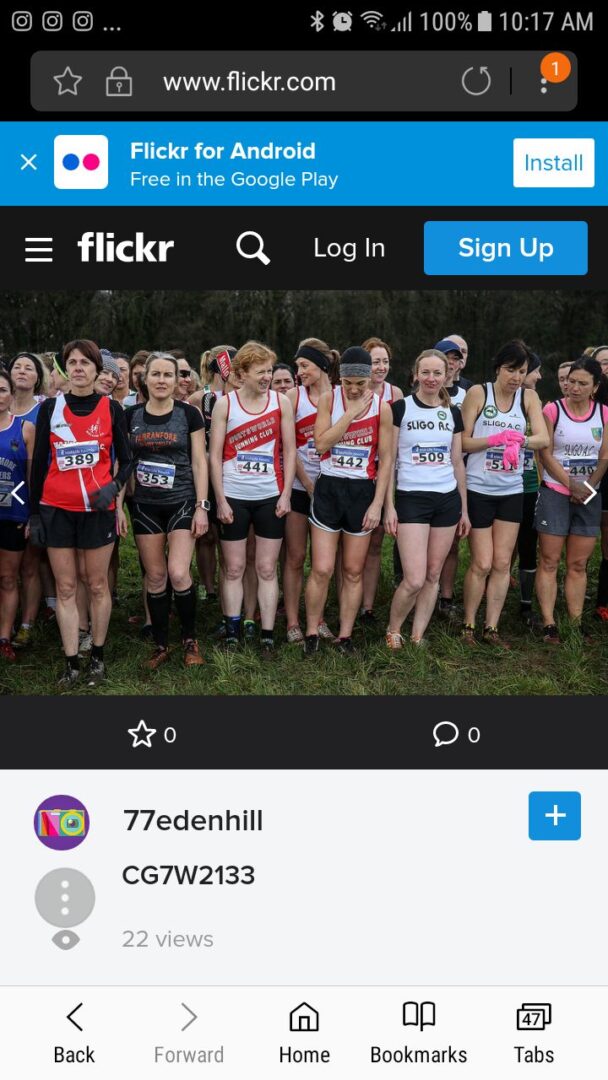Search Flickr with the magnifier icon
Viewport: 608px width, 1080px height.
253,248
